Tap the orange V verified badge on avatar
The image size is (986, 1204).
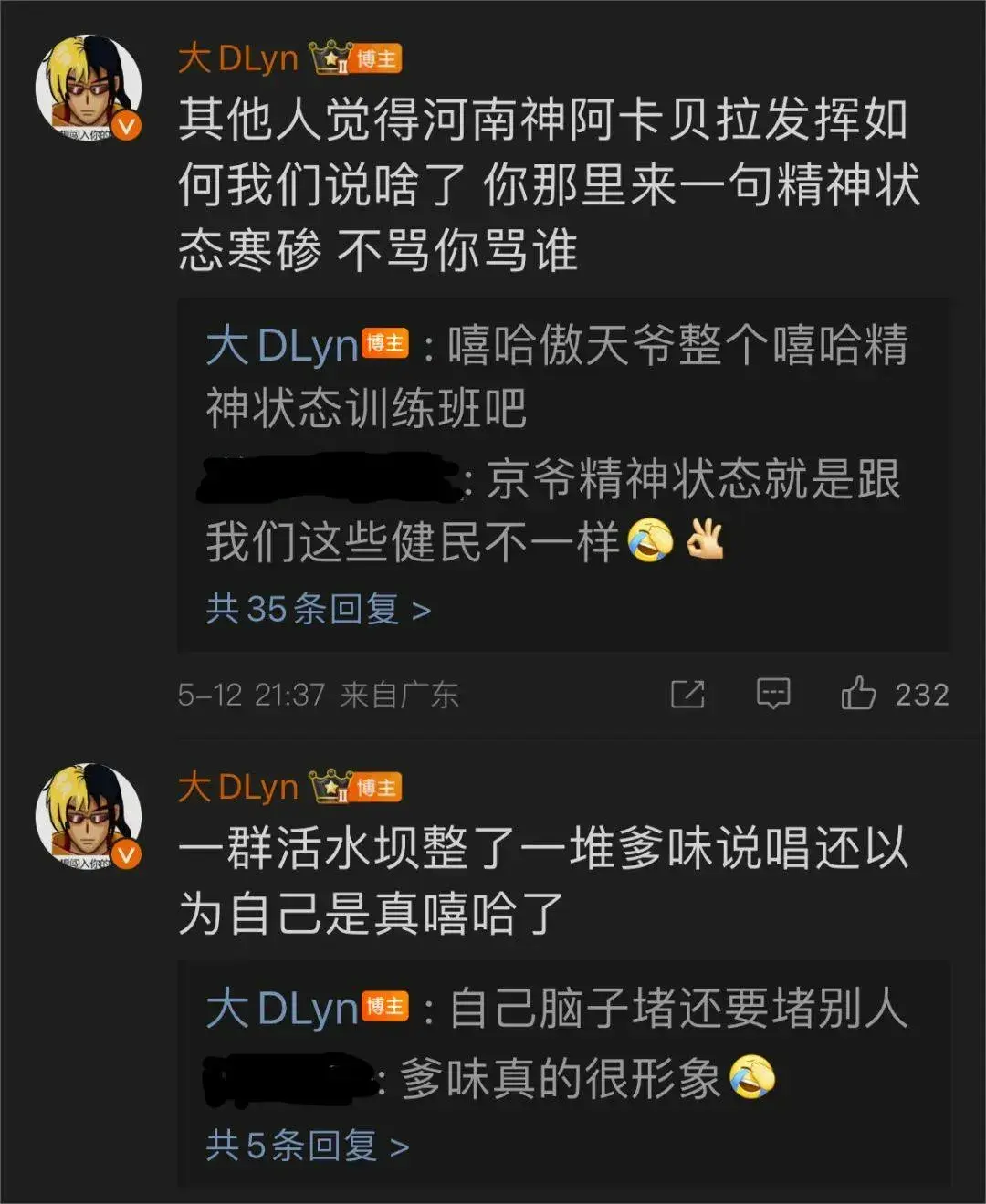(x=126, y=122)
